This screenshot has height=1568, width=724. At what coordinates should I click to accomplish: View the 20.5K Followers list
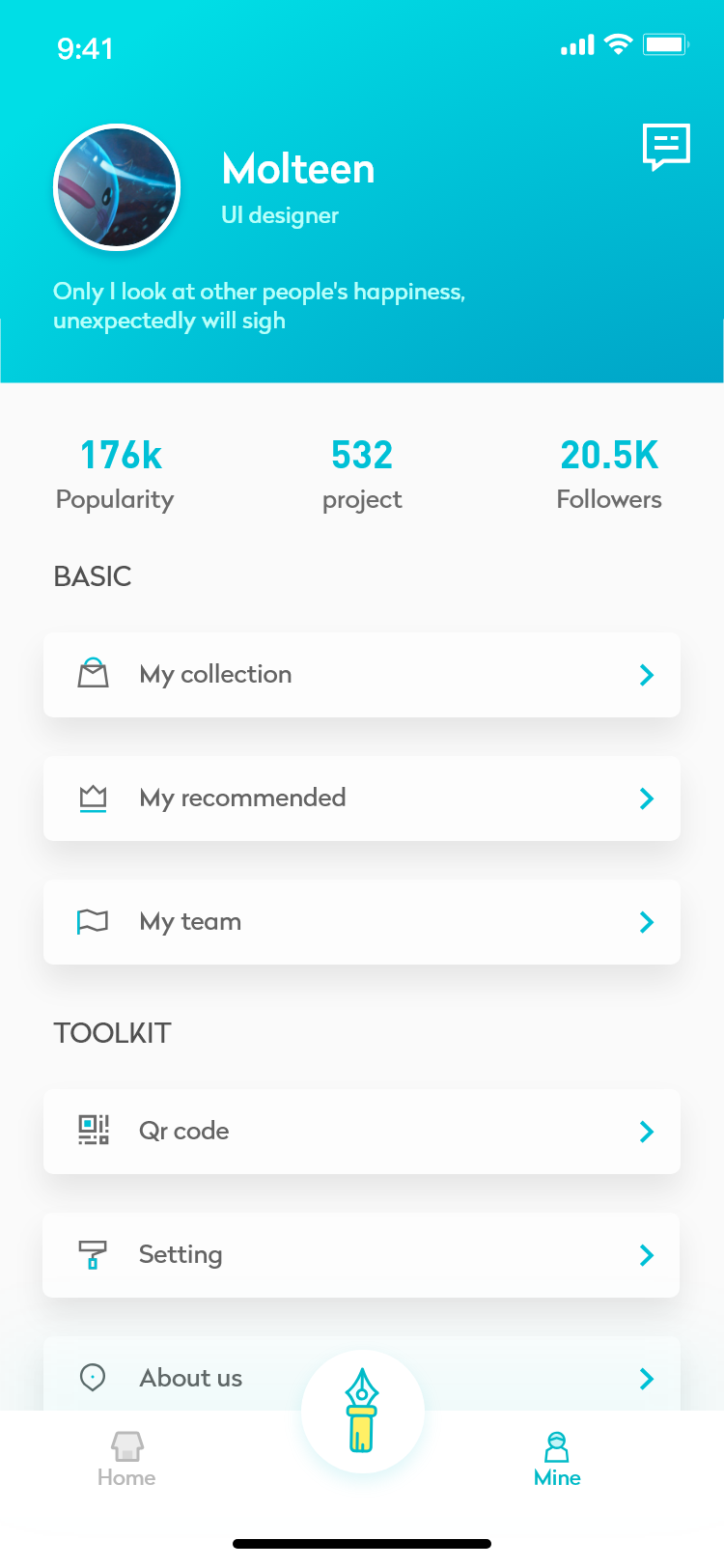(x=609, y=473)
